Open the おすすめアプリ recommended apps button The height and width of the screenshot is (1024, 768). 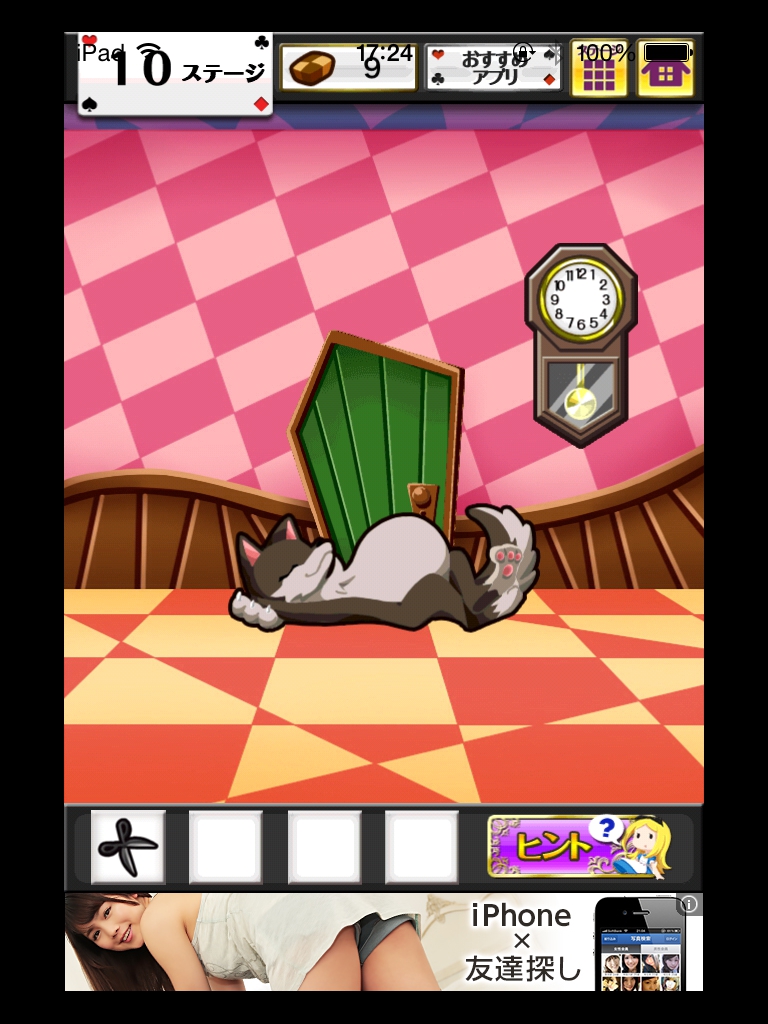coord(493,67)
